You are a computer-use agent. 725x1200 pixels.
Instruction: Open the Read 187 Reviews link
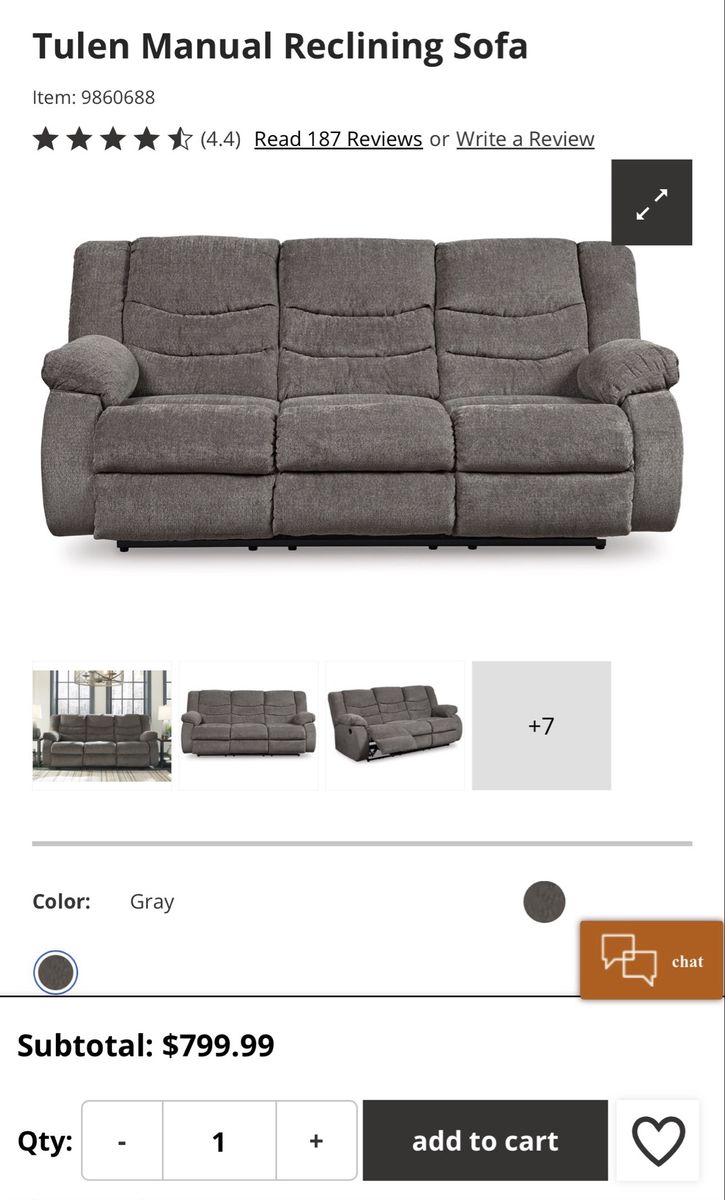coord(338,139)
